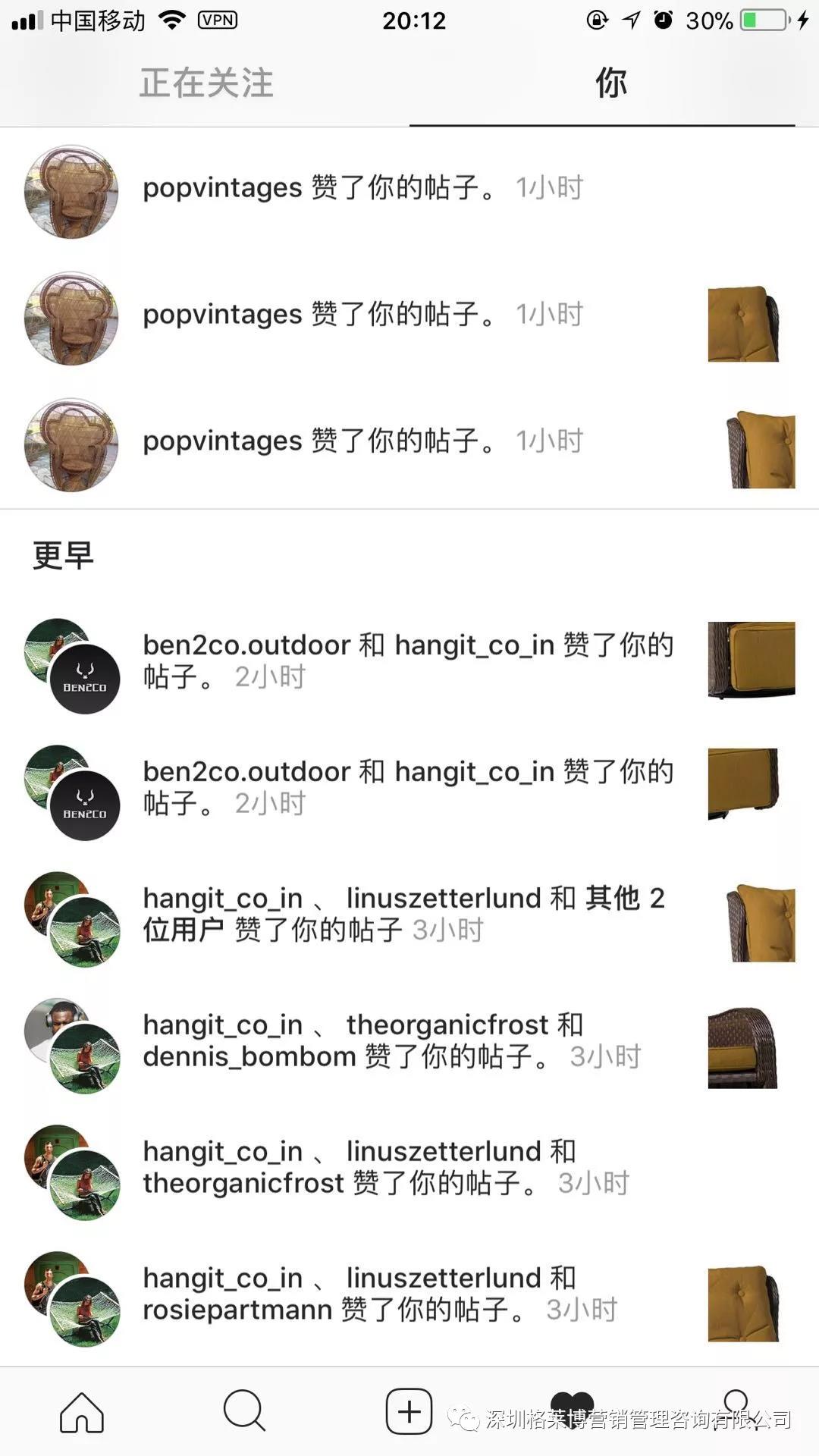This screenshot has width=819, height=1456.
Task: View the post thumbnail beside the dennis_bombom notification
Action: [x=743, y=1048]
